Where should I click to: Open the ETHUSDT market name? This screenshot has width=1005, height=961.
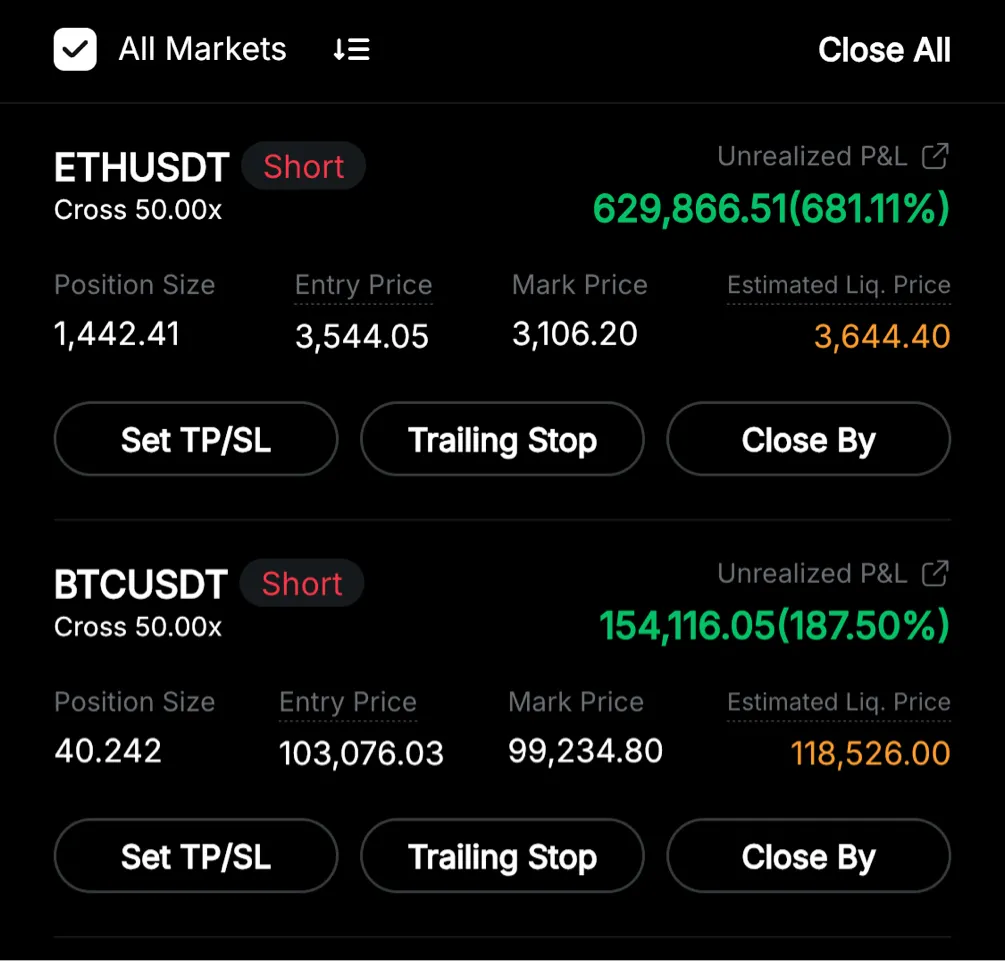142,168
